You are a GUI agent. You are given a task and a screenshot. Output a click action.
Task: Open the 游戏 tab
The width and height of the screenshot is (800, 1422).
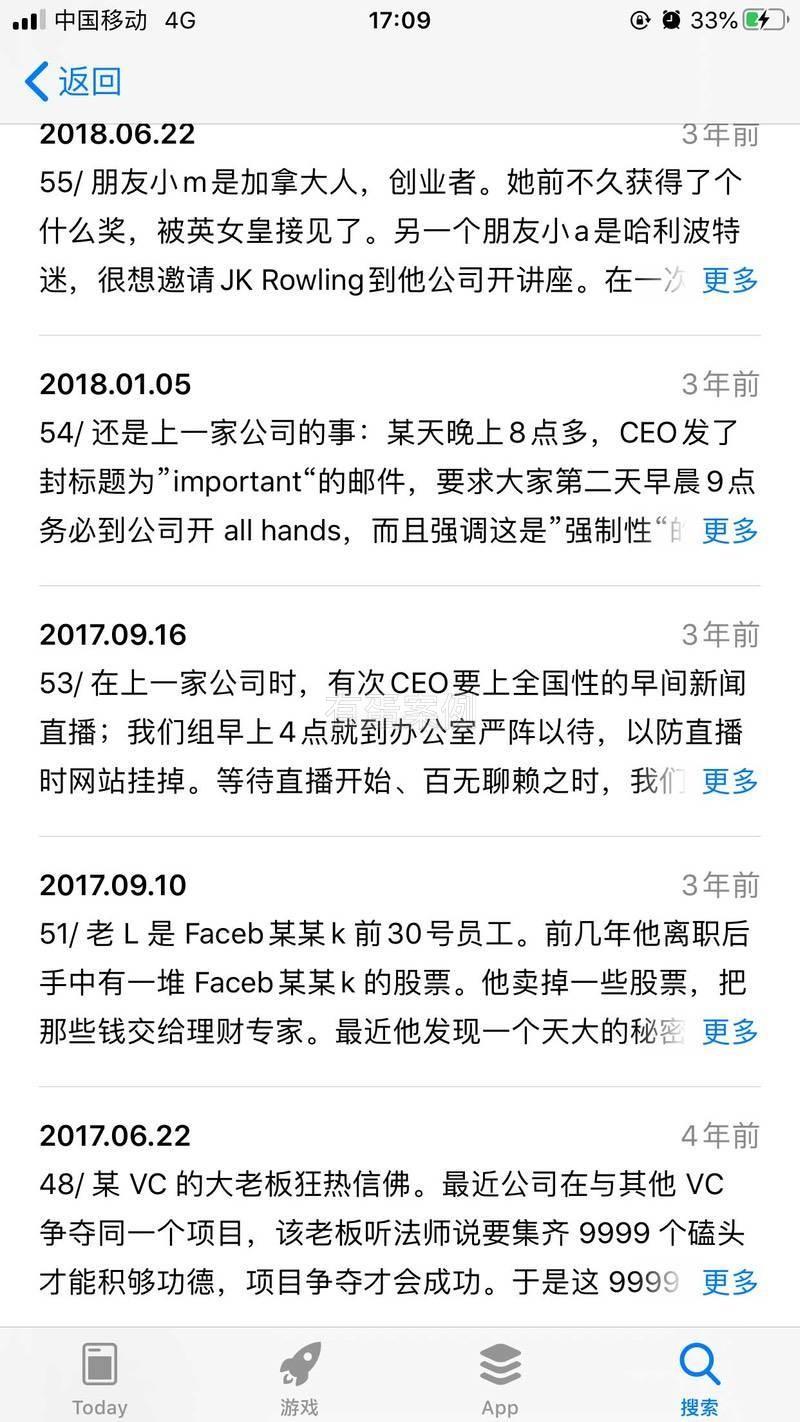click(299, 1378)
